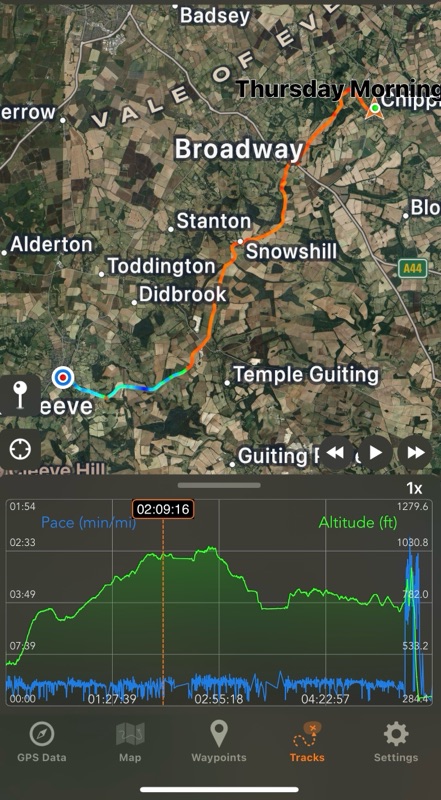The width and height of the screenshot is (441, 800).
Task: Tap the track's blue start marker
Action: [x=63, y=378]
